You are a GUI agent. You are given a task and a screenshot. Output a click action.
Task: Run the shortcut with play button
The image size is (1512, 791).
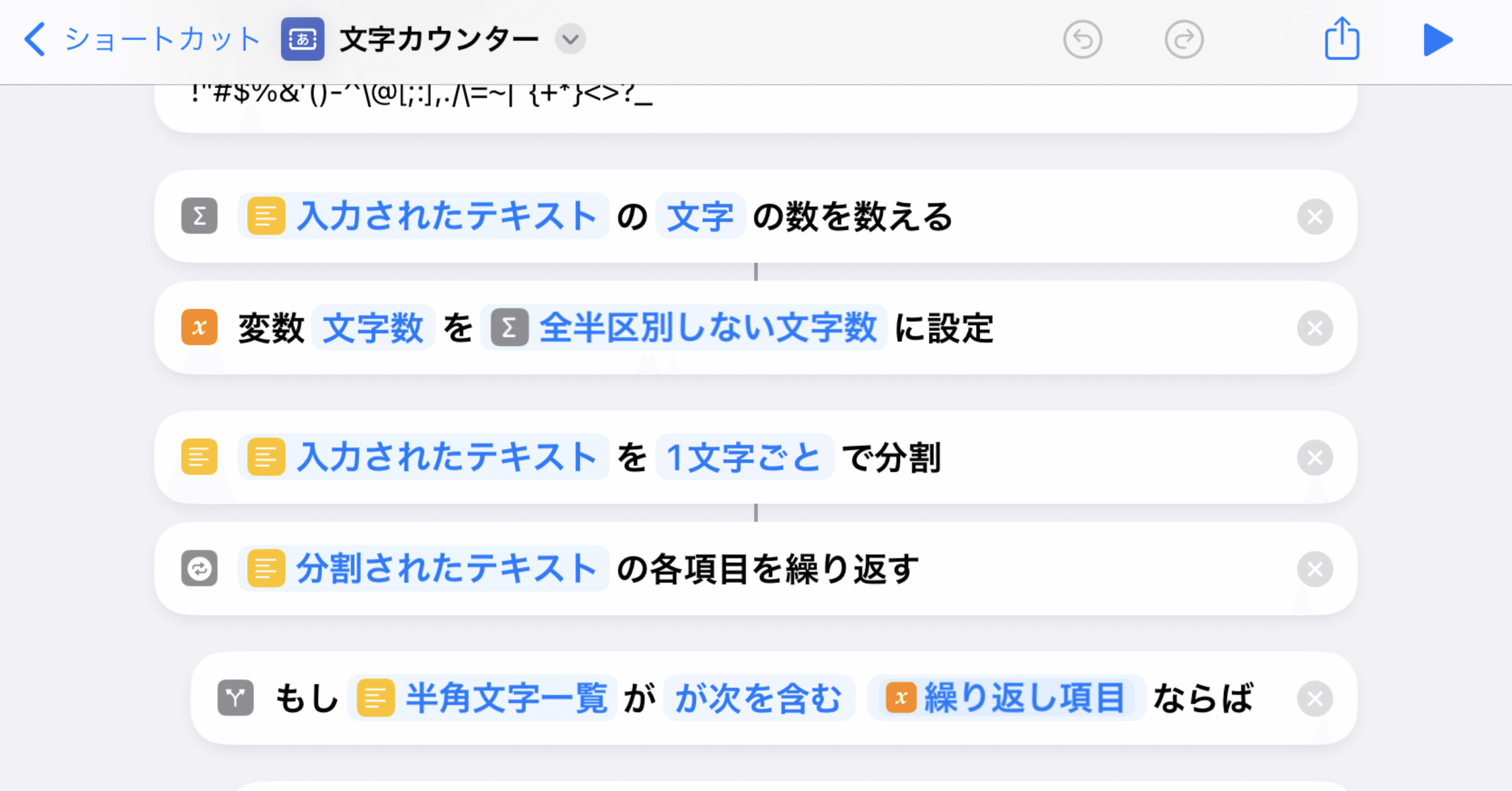click(x=1438, y=40)
